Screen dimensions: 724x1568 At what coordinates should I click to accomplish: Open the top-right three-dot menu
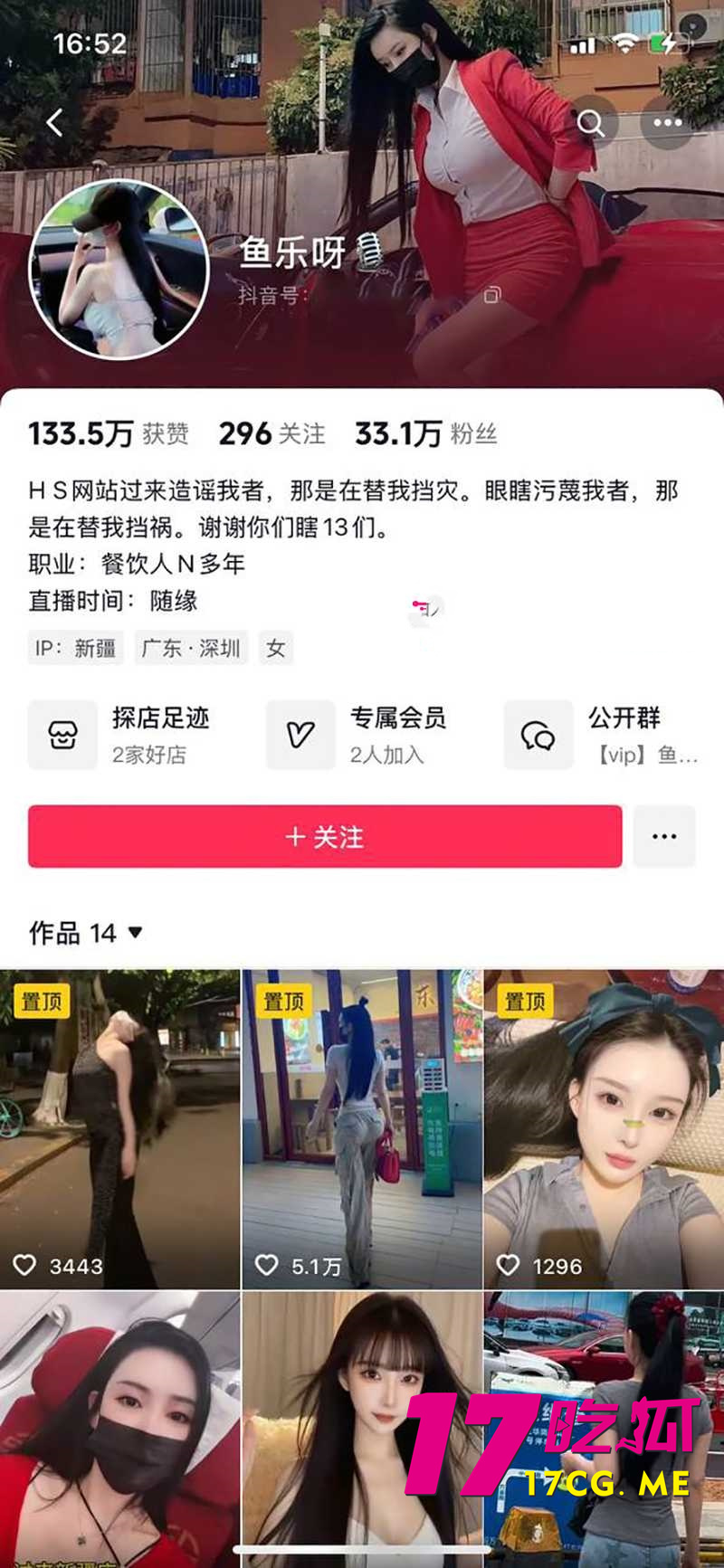(x=668, y=123)
